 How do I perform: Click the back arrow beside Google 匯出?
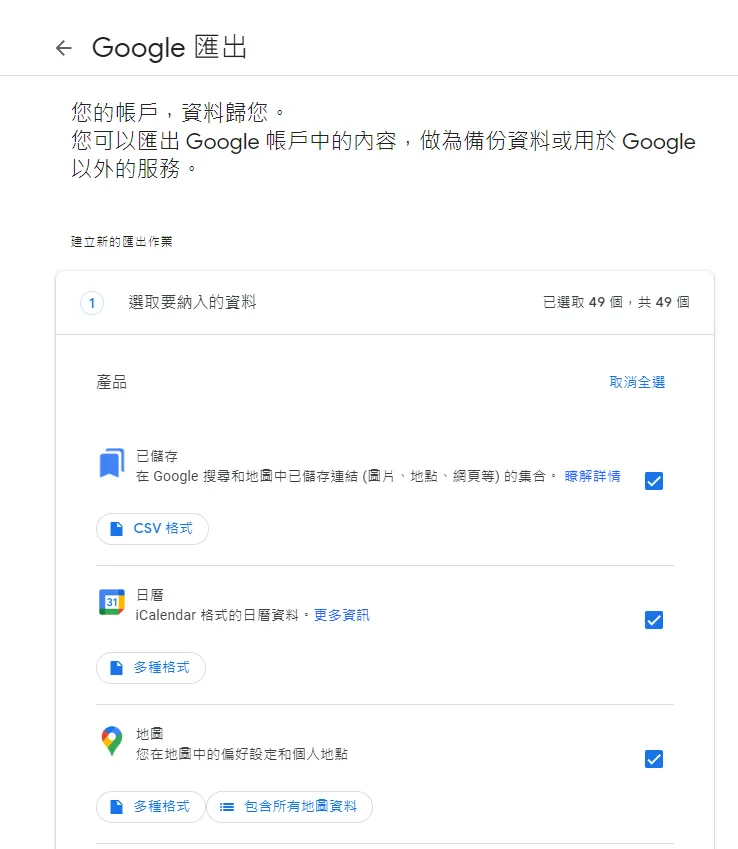(x=63, y=47)
